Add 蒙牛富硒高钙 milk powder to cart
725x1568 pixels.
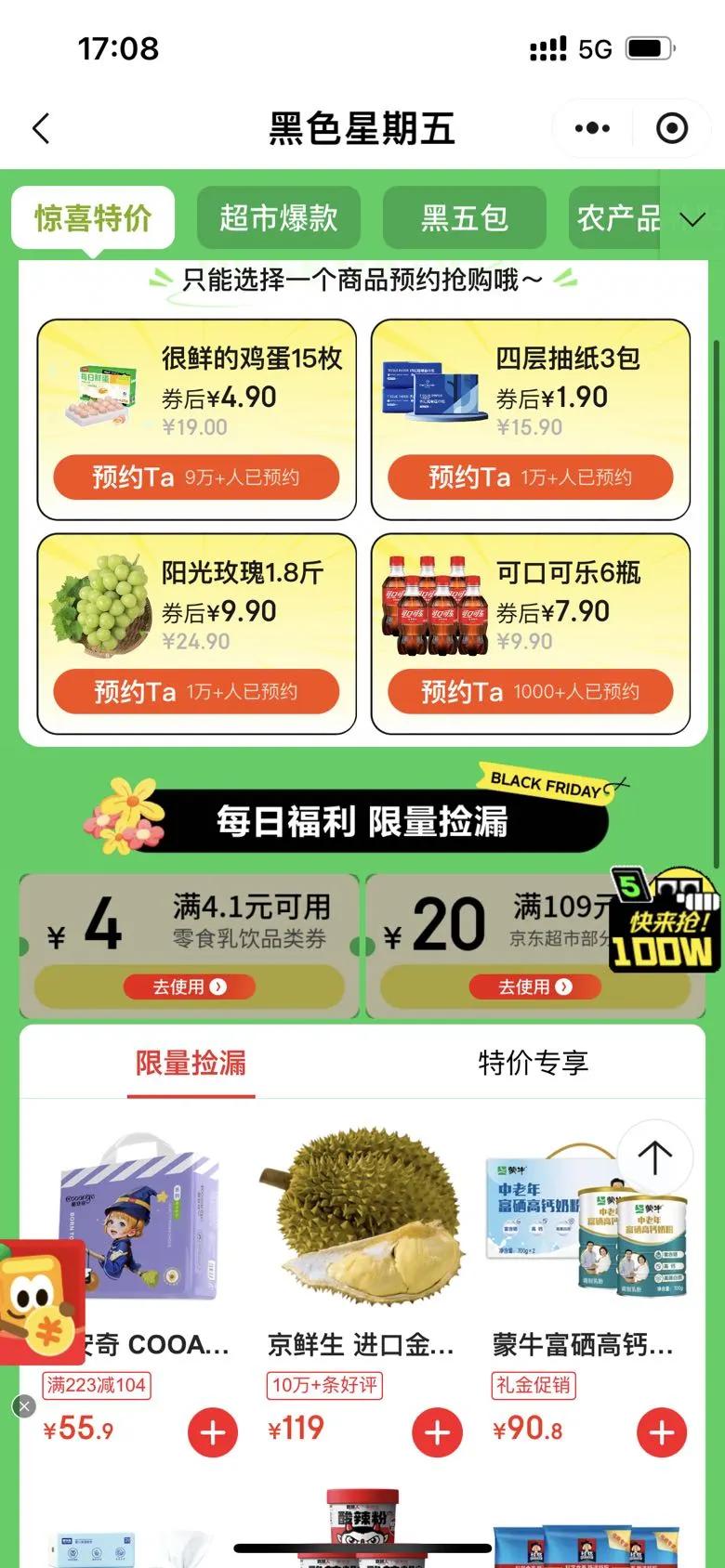click(x=662, y=1432)
